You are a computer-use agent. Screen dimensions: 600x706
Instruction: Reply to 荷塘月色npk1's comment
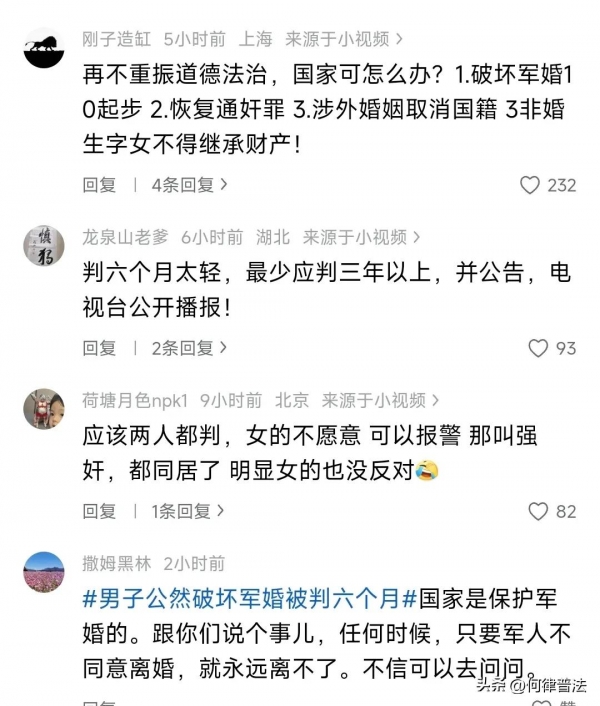[x=99, y=511]
